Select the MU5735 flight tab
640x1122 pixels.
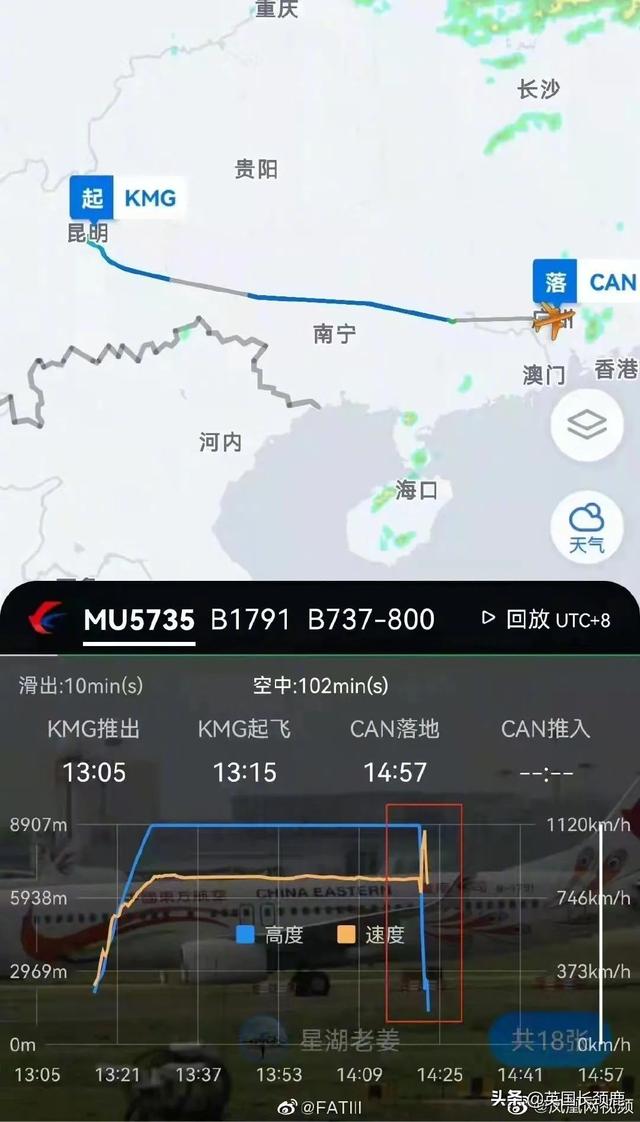(139, 620)
